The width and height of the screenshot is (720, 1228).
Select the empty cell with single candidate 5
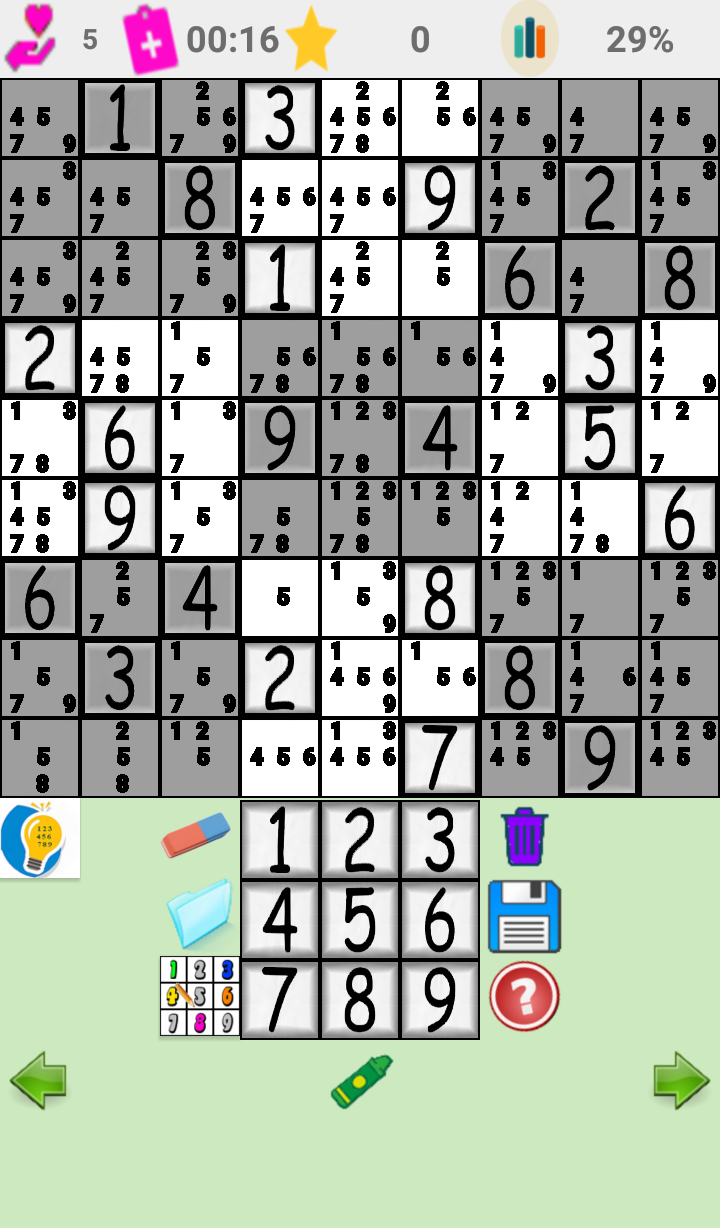point(280,598)
